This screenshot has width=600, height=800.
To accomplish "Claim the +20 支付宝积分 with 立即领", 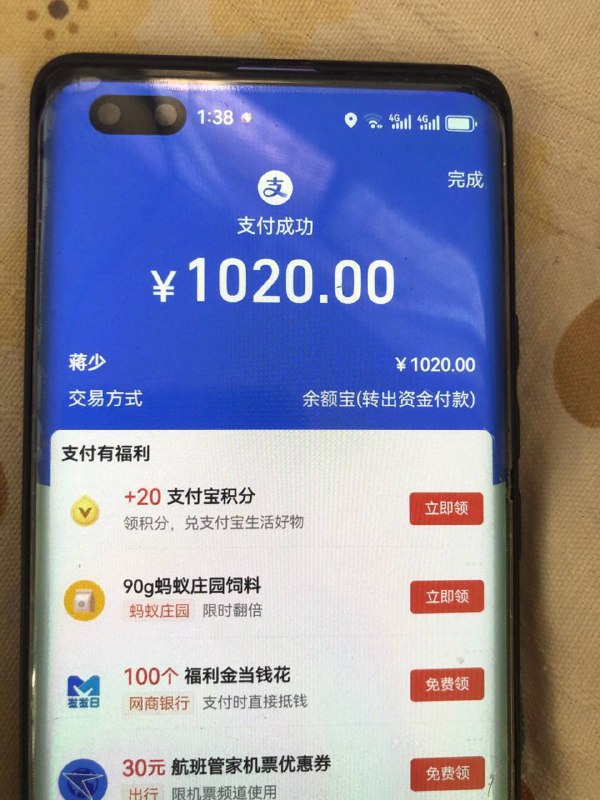I will tap(446, 508).
